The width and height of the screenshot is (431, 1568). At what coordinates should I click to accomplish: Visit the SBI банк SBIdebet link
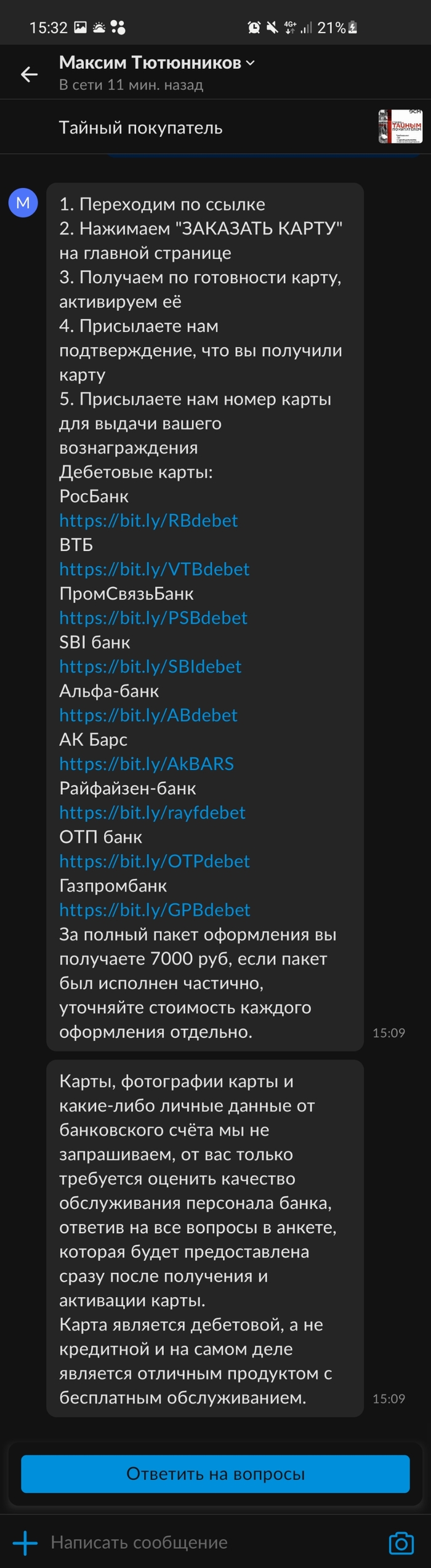coord(150,666)
